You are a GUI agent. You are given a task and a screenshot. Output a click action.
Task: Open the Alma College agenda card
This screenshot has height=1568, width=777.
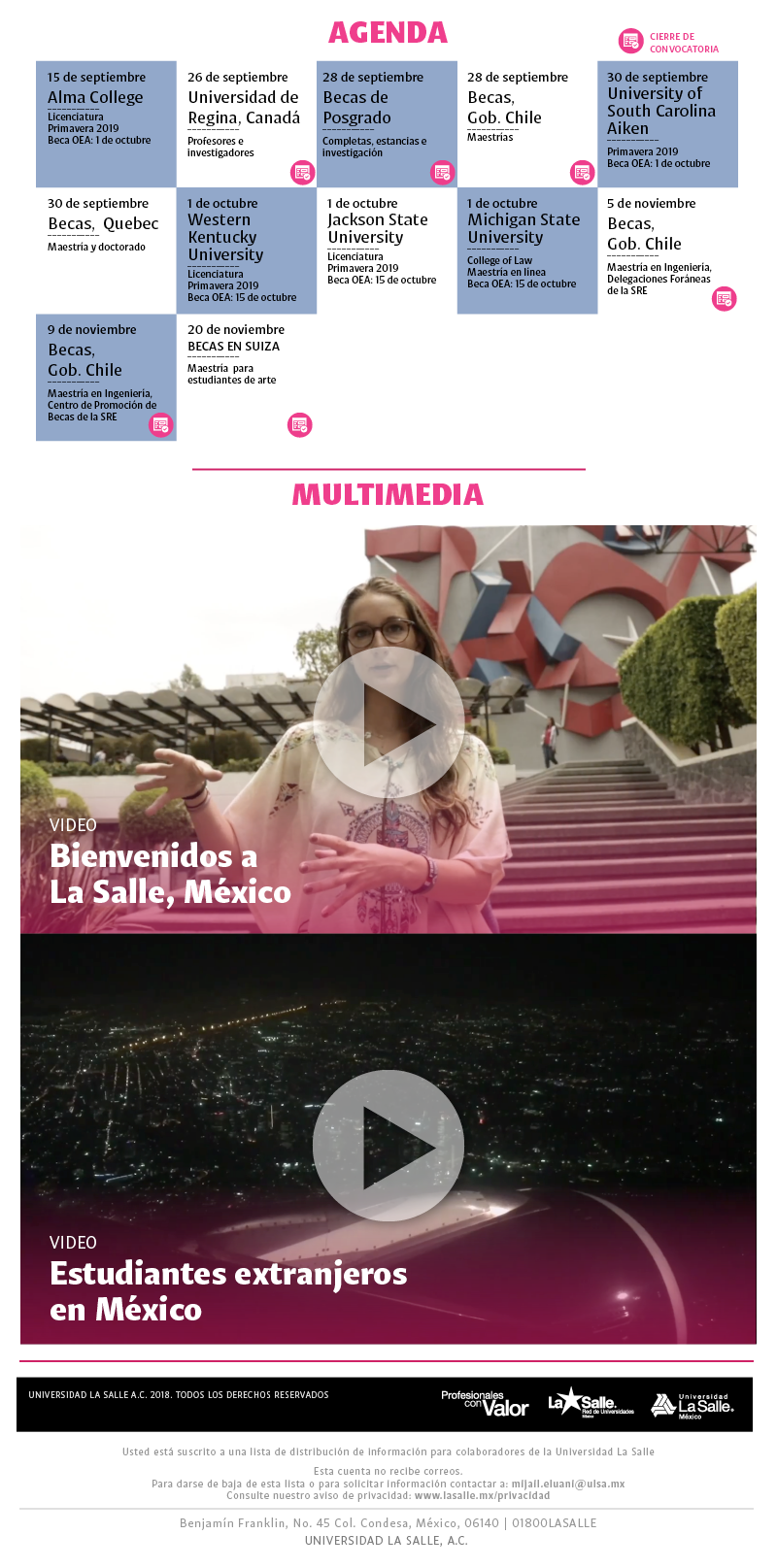[106, 124]
